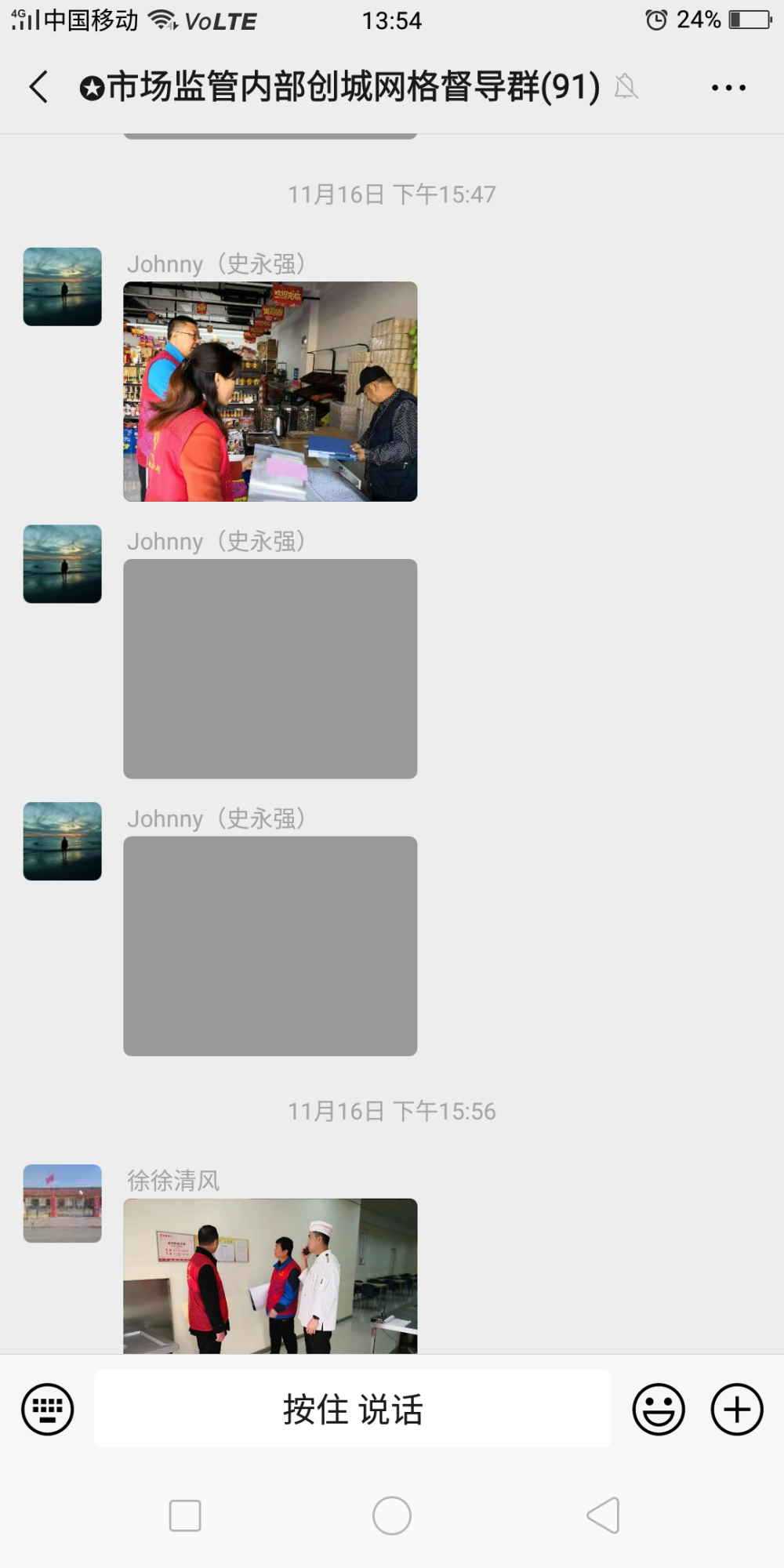Open the recent apps overview
Screen dimensions: 784x1568
pos(185,1515)
